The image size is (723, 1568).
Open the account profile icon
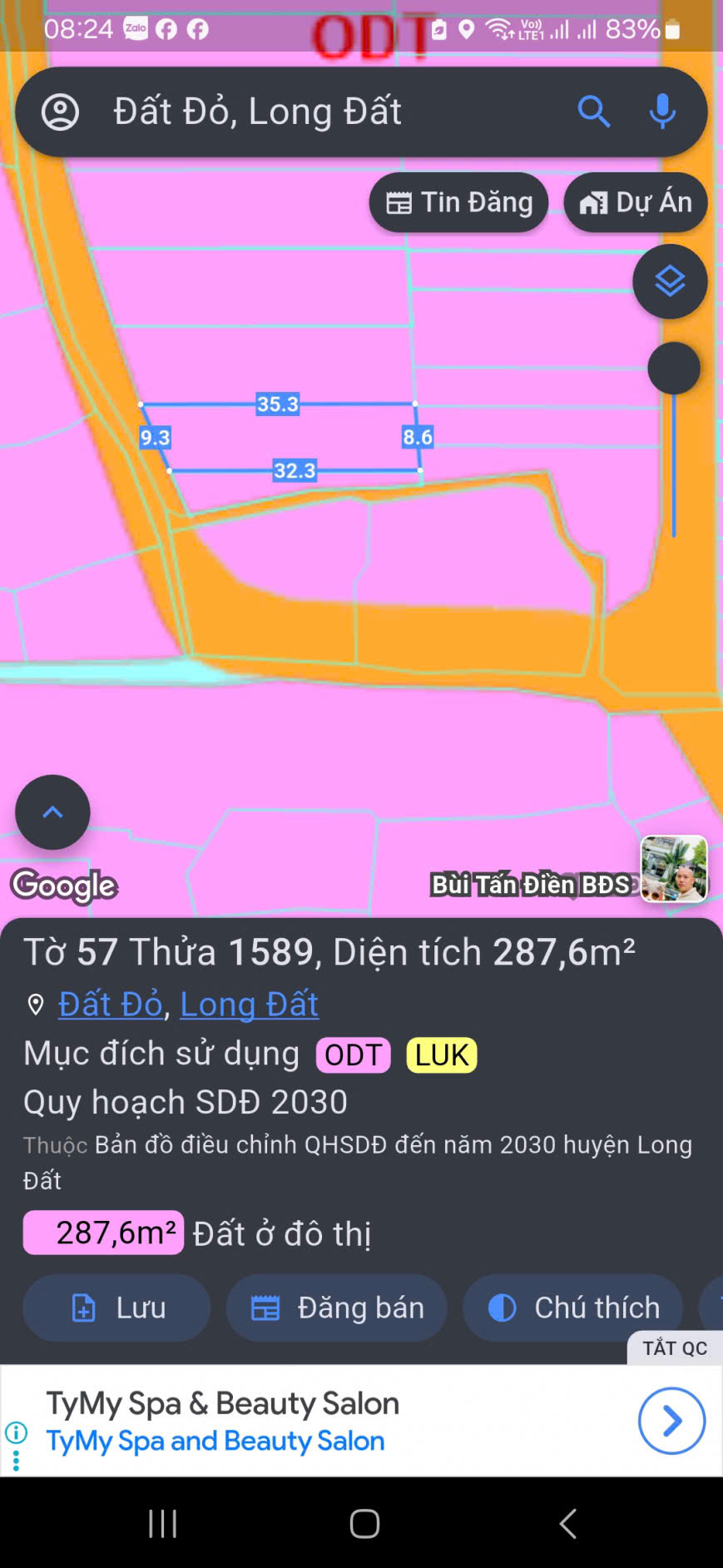tap(60, 112)
